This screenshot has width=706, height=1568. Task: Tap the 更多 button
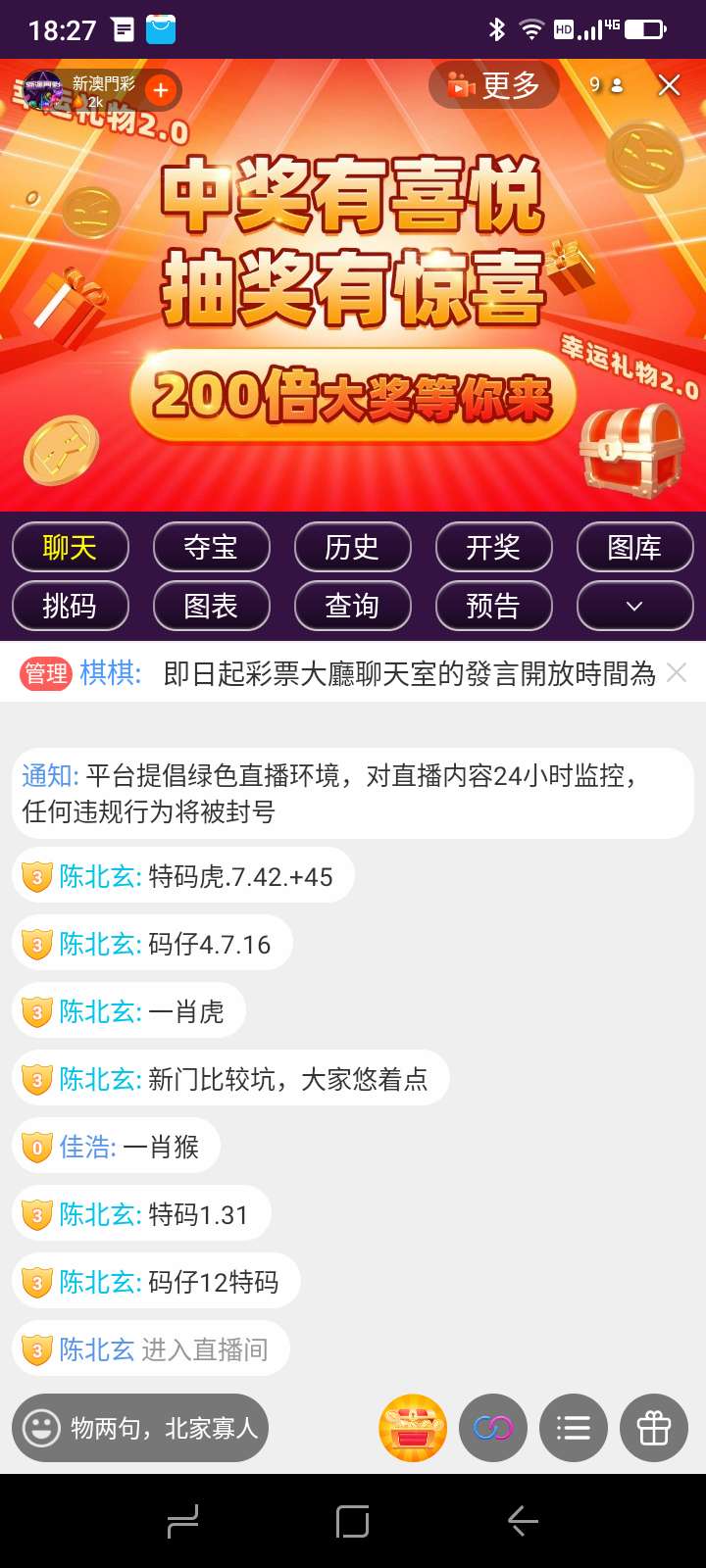494,85
